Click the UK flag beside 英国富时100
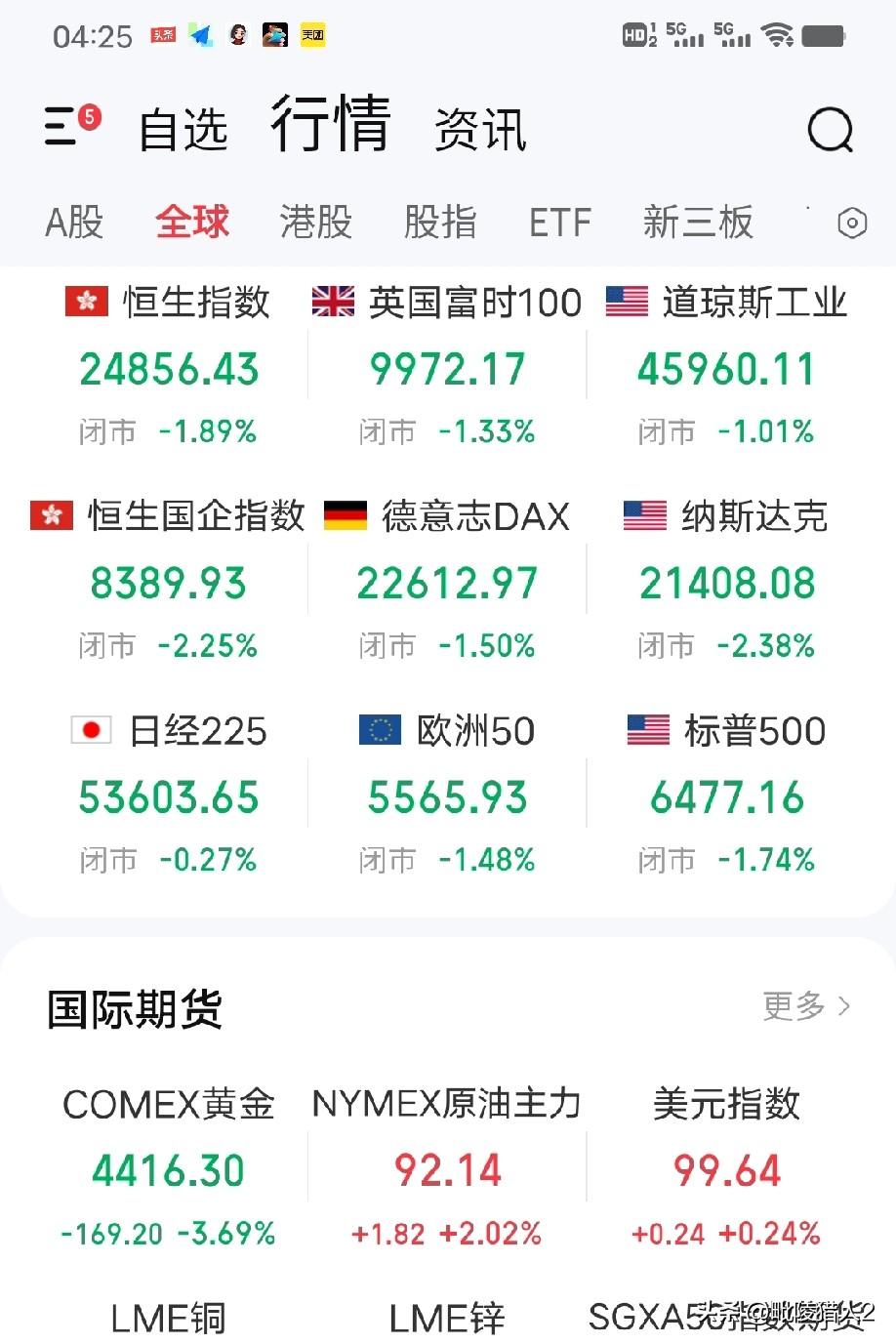Screen dimensions: 896x1344 coord(332,303)
